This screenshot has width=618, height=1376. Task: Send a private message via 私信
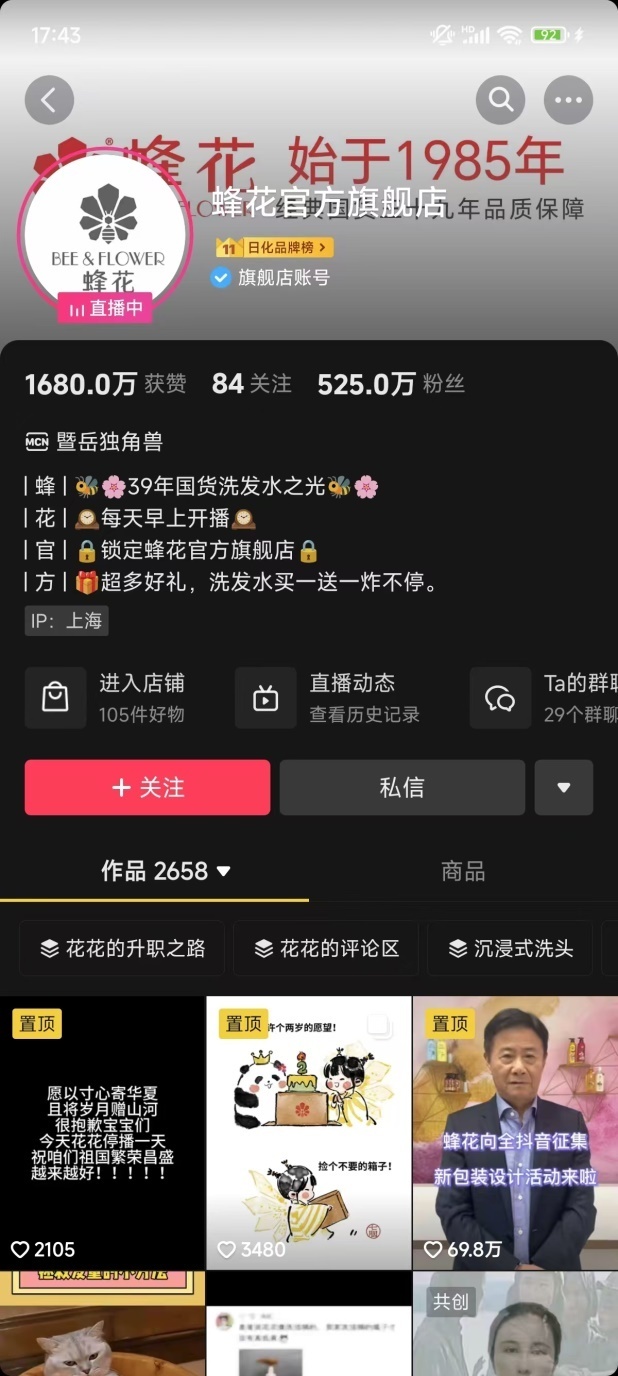pos(402,787)
